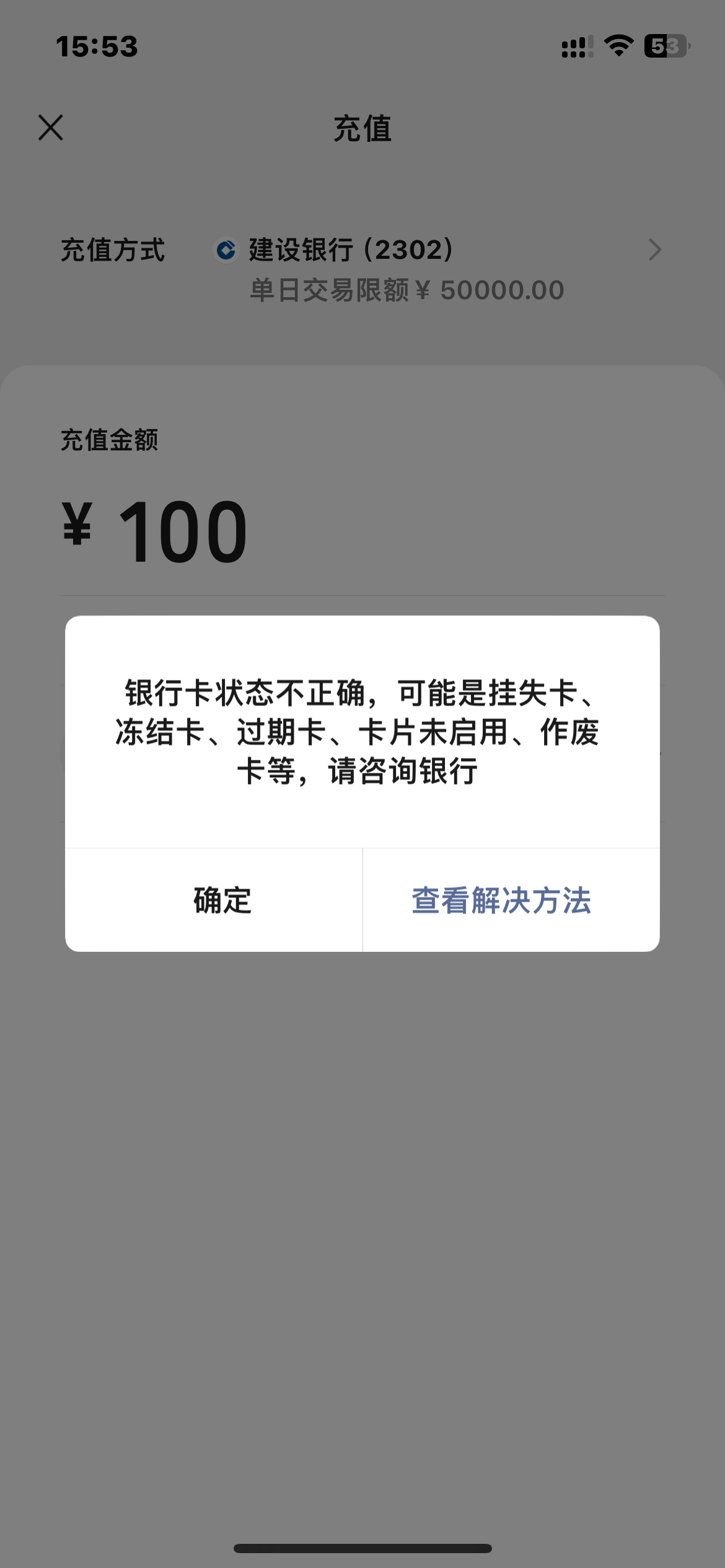
Task: Select the dialog error message text
Action: (x=362, y=730)
